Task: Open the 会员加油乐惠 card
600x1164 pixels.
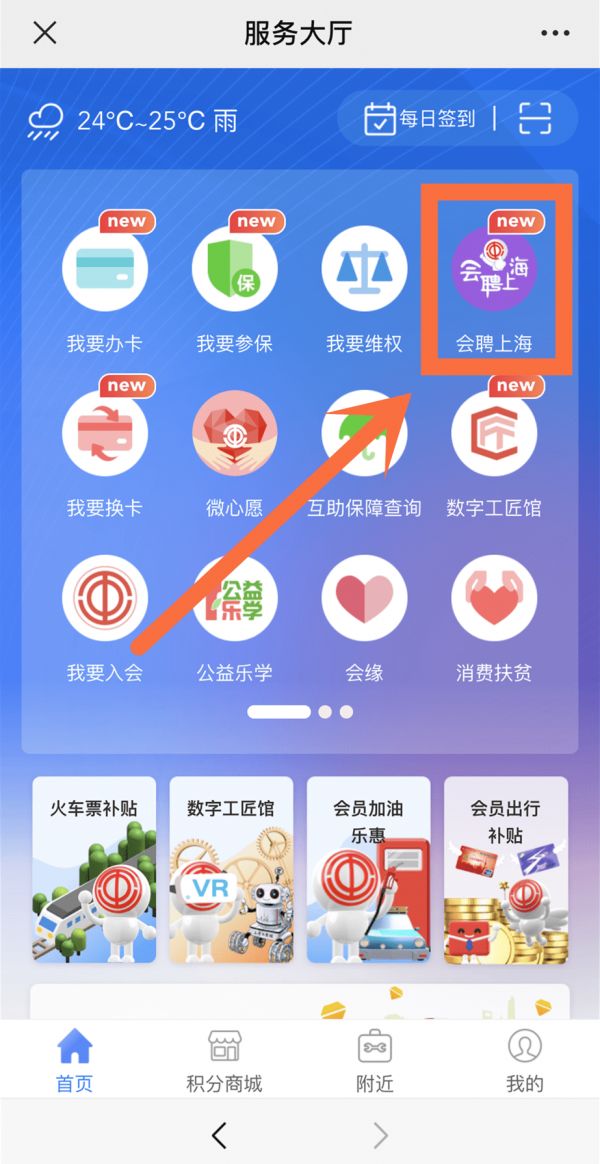Action: click(368, 869)
